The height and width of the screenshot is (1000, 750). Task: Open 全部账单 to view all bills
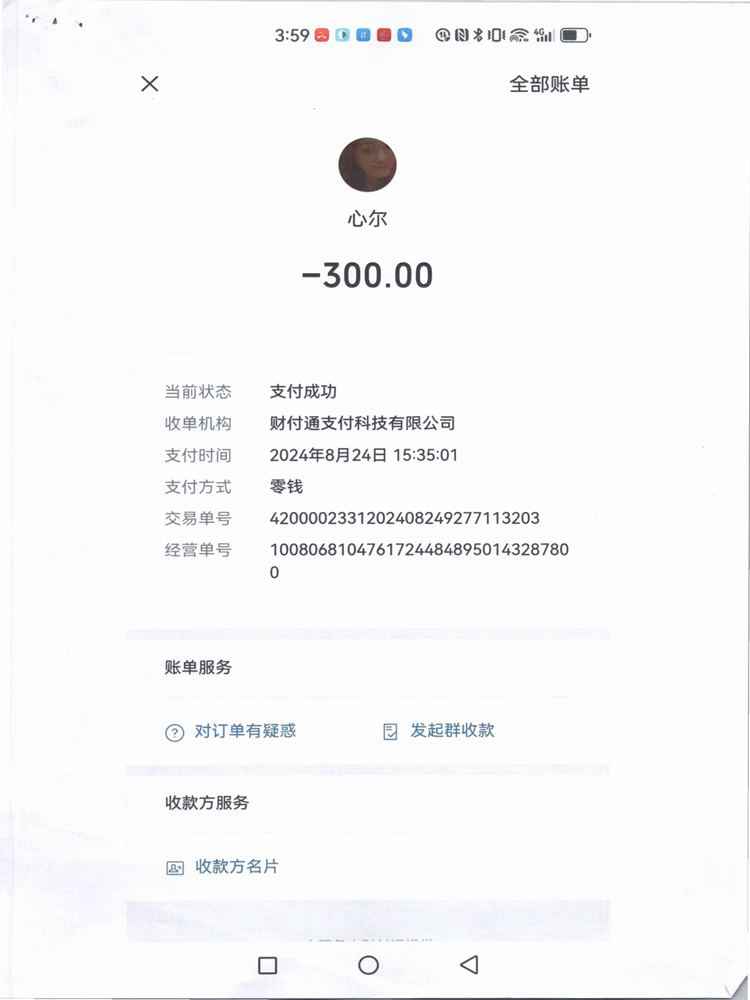549,84
